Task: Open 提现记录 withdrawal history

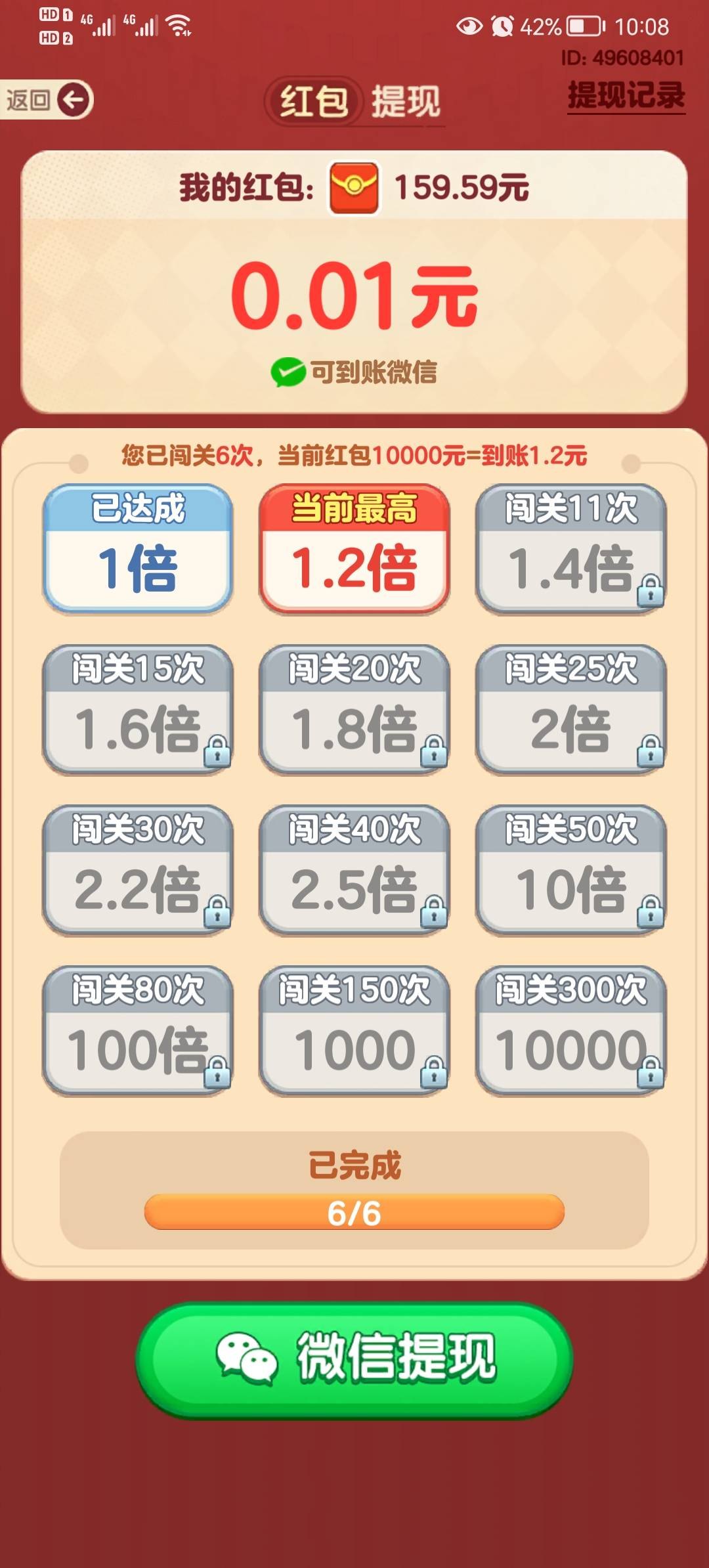Action: click(x=626, y=96)
